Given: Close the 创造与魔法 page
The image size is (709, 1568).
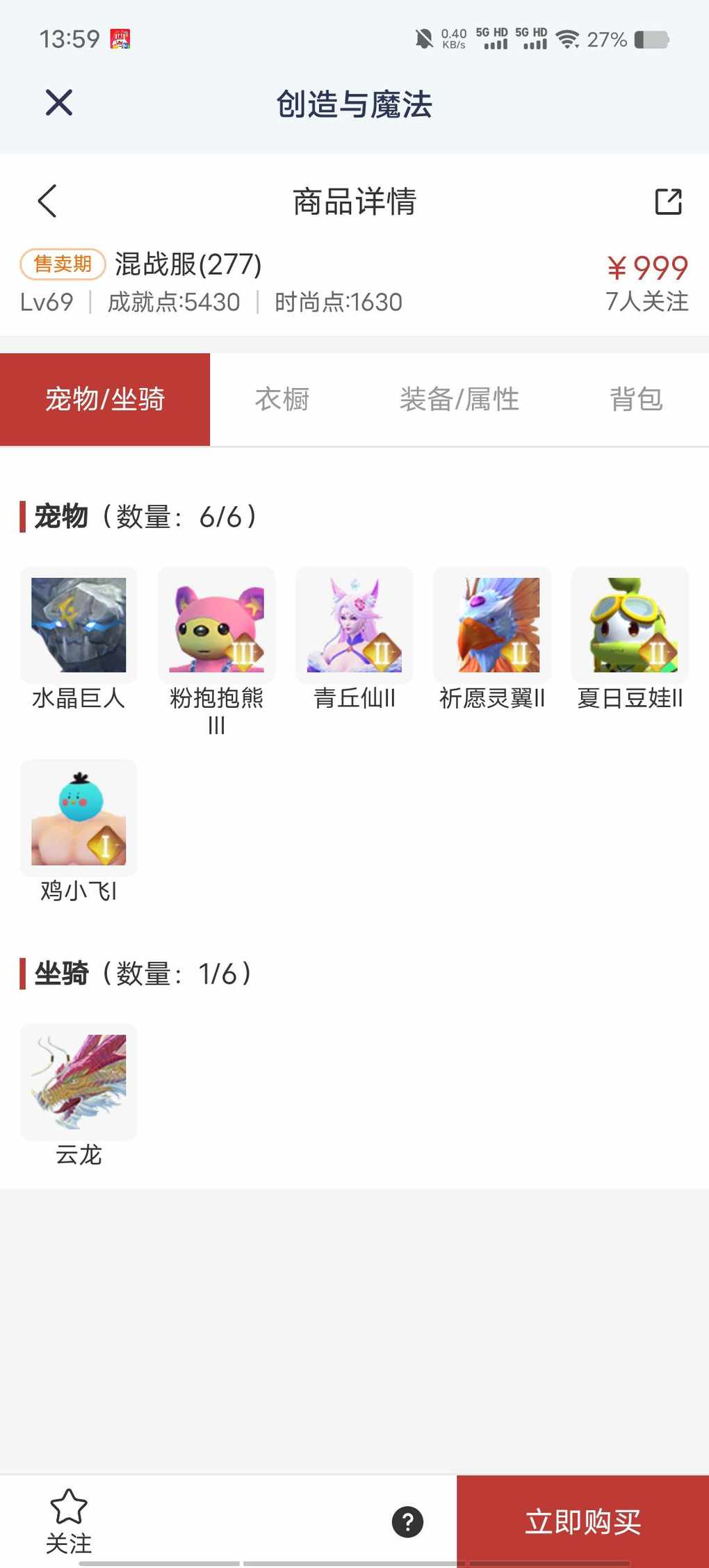Looking at the screenshot, I should tap(59, 103).
